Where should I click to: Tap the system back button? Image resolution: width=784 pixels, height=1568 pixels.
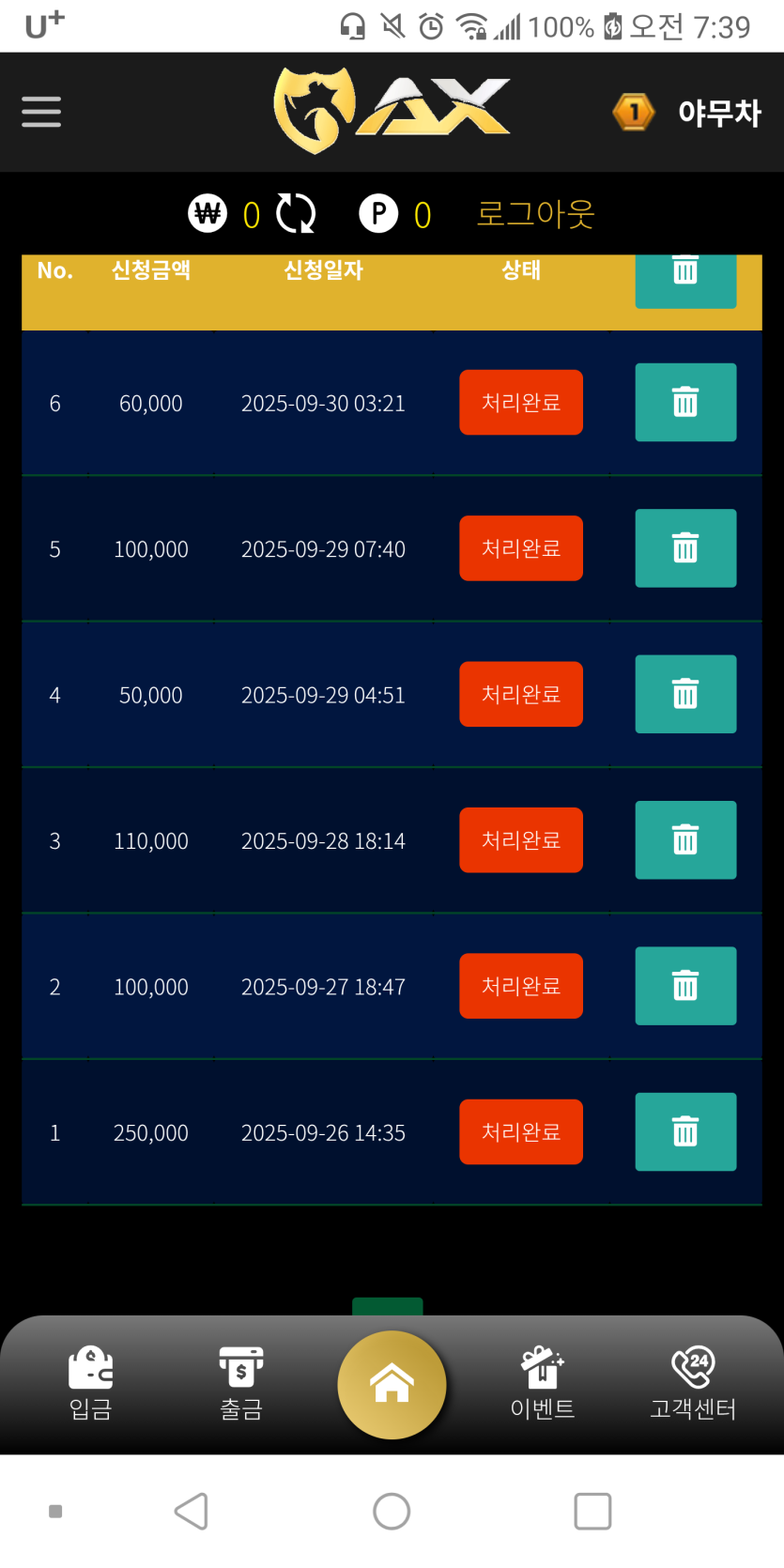point(192,1512)
